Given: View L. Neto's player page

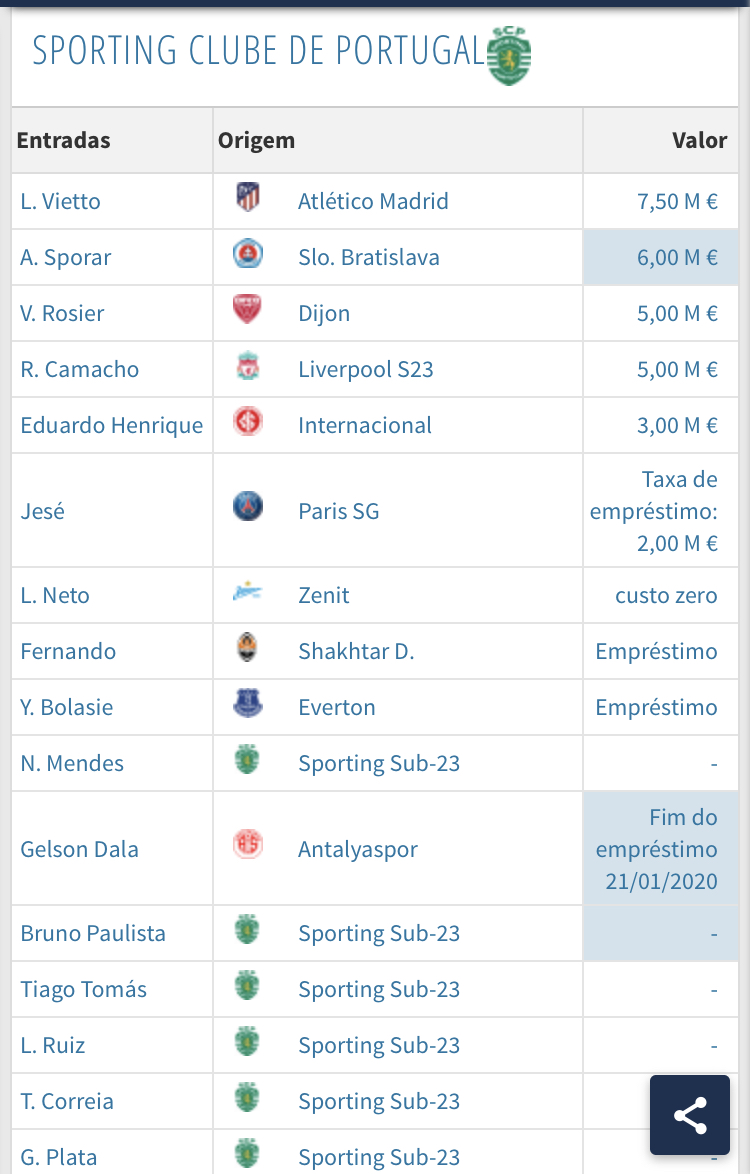Looking at the screenshot, I should 55,595.
